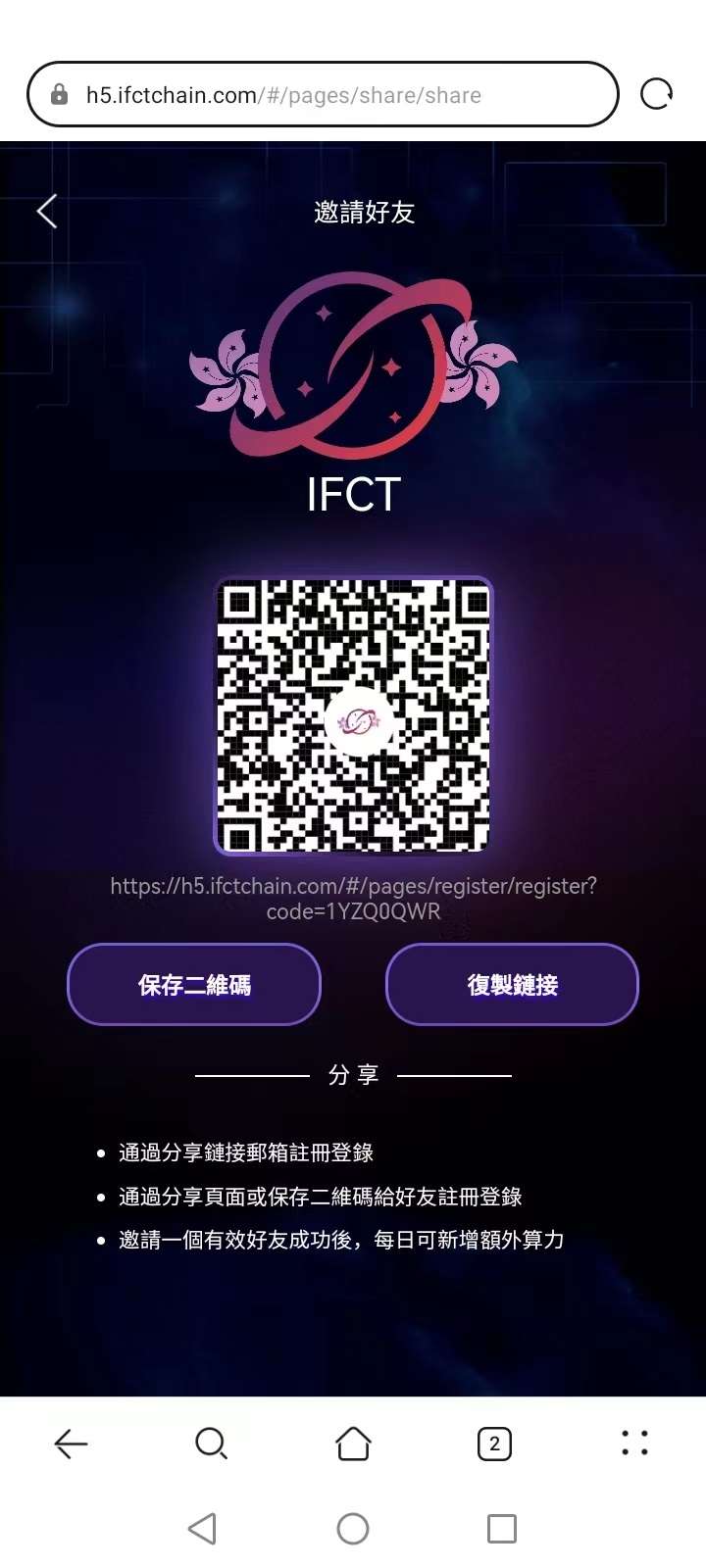Viewport: 706px width, 1568px height.
Task: Tap the 保存二維碼 button
Action: (x=194, y=985)
